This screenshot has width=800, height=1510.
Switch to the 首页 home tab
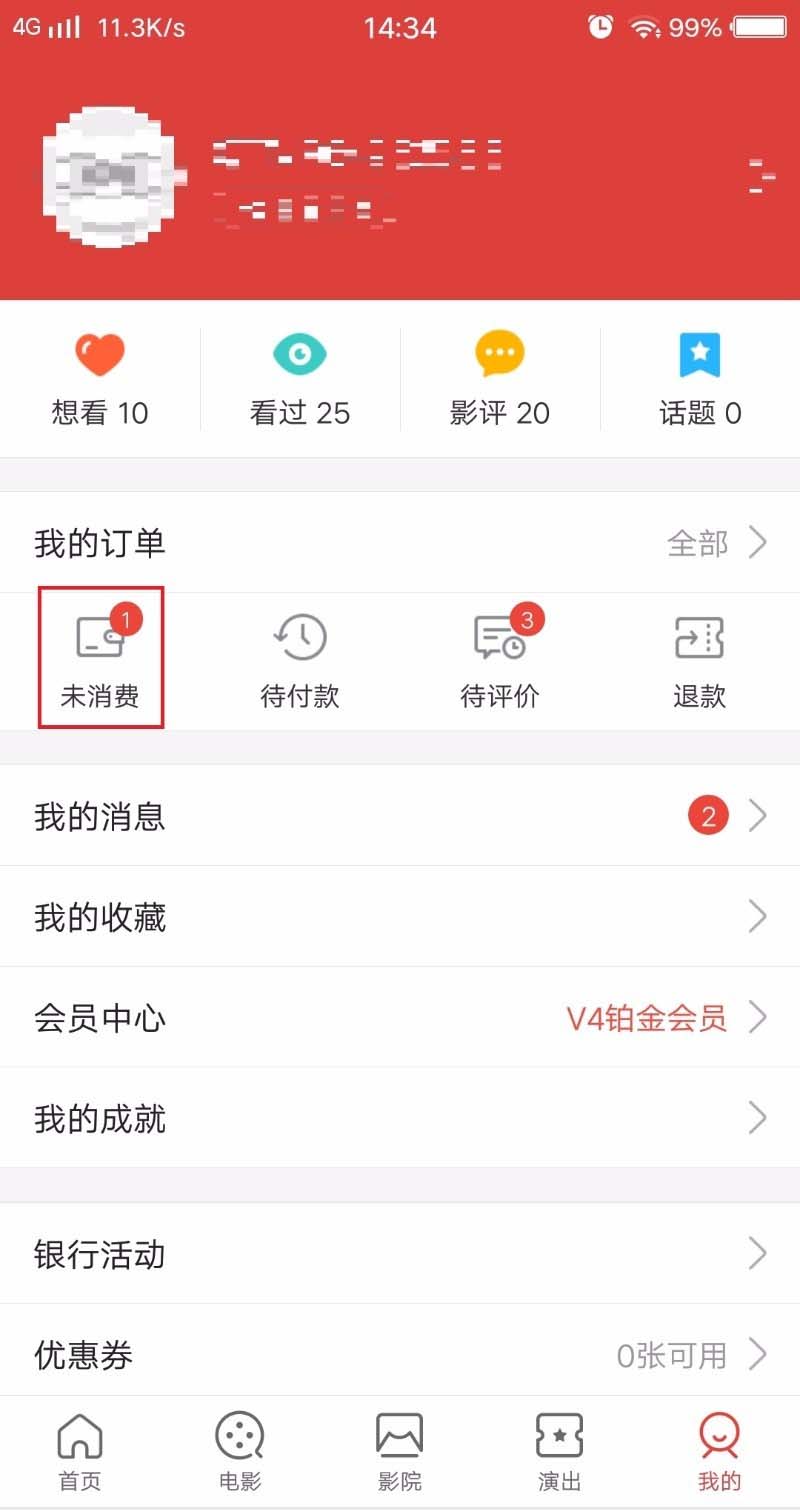tap(80, 1452)
